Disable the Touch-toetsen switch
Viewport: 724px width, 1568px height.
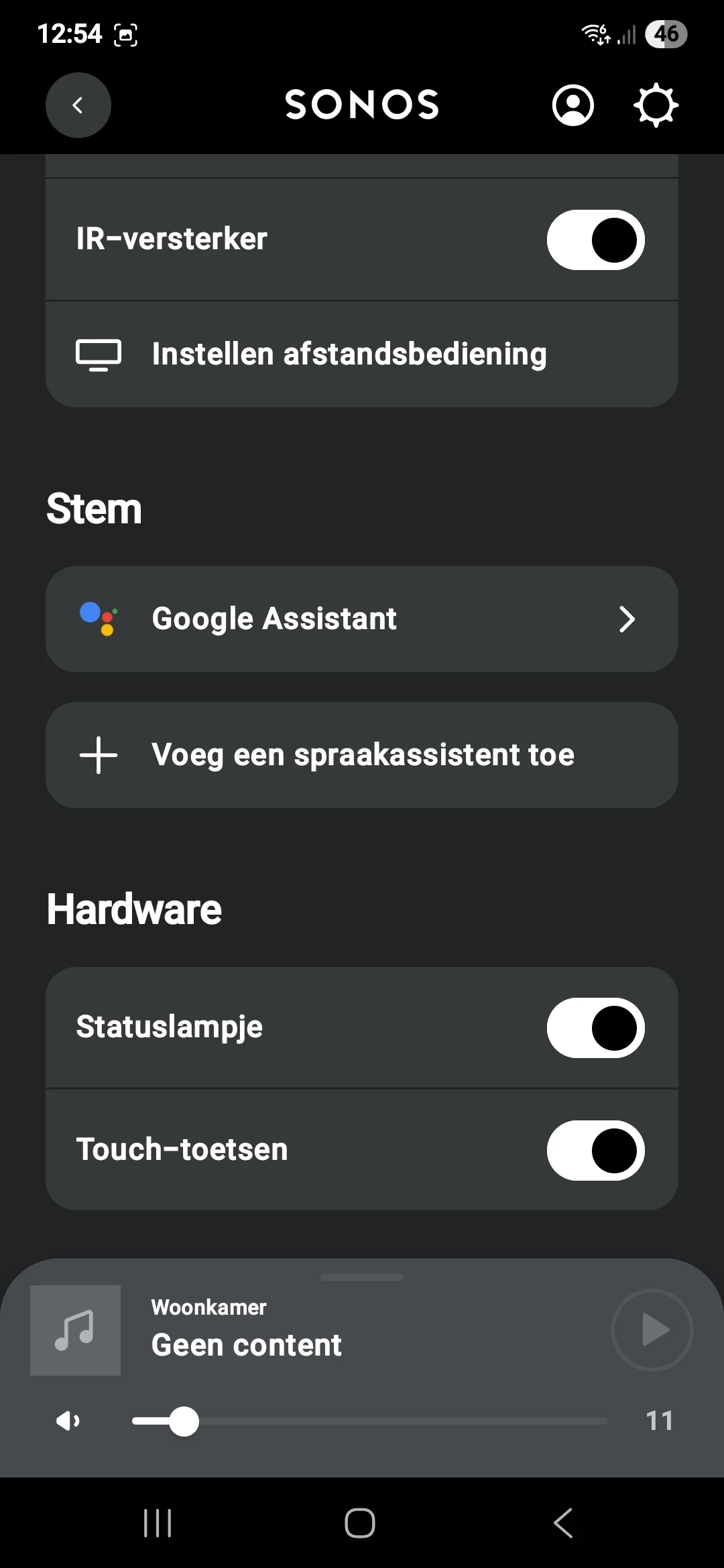pyautogui.click(x=595, y=1151)
